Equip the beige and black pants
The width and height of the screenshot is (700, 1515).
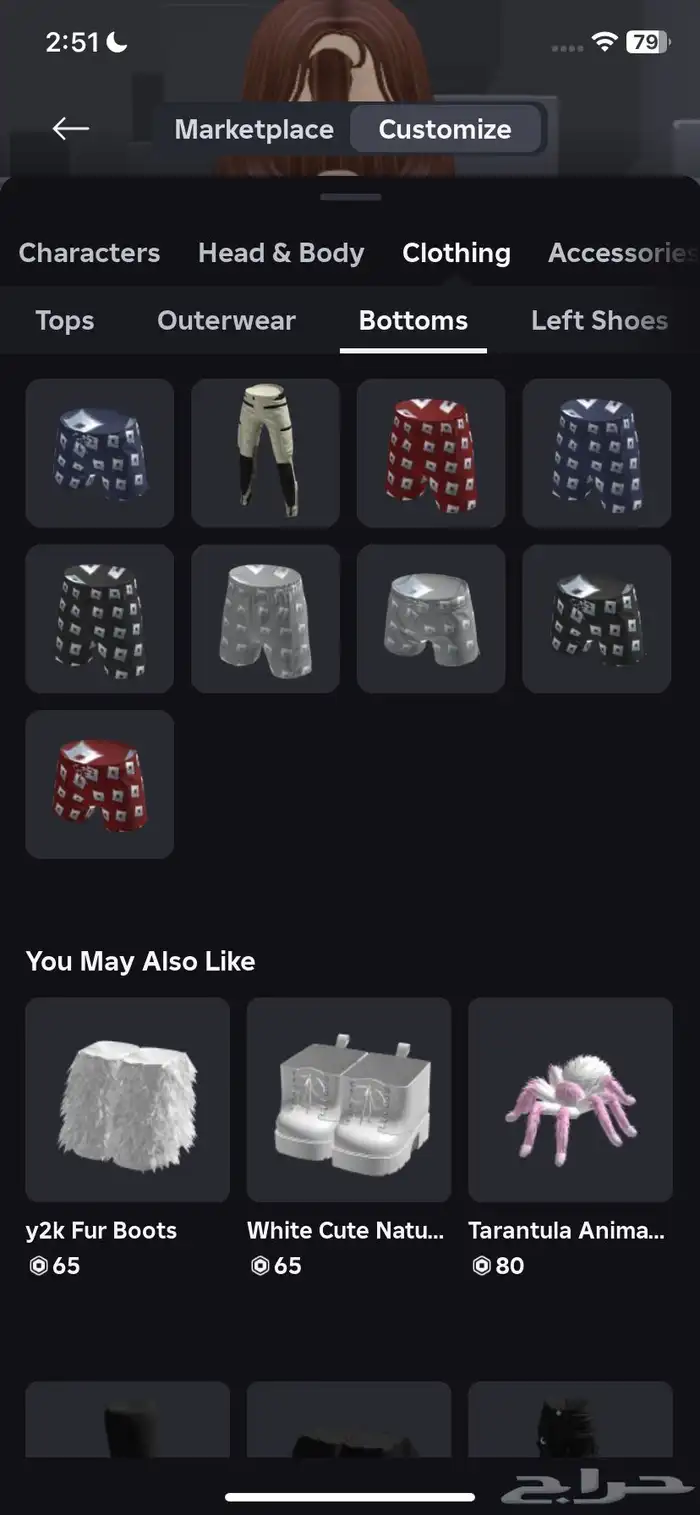point(265,453)
